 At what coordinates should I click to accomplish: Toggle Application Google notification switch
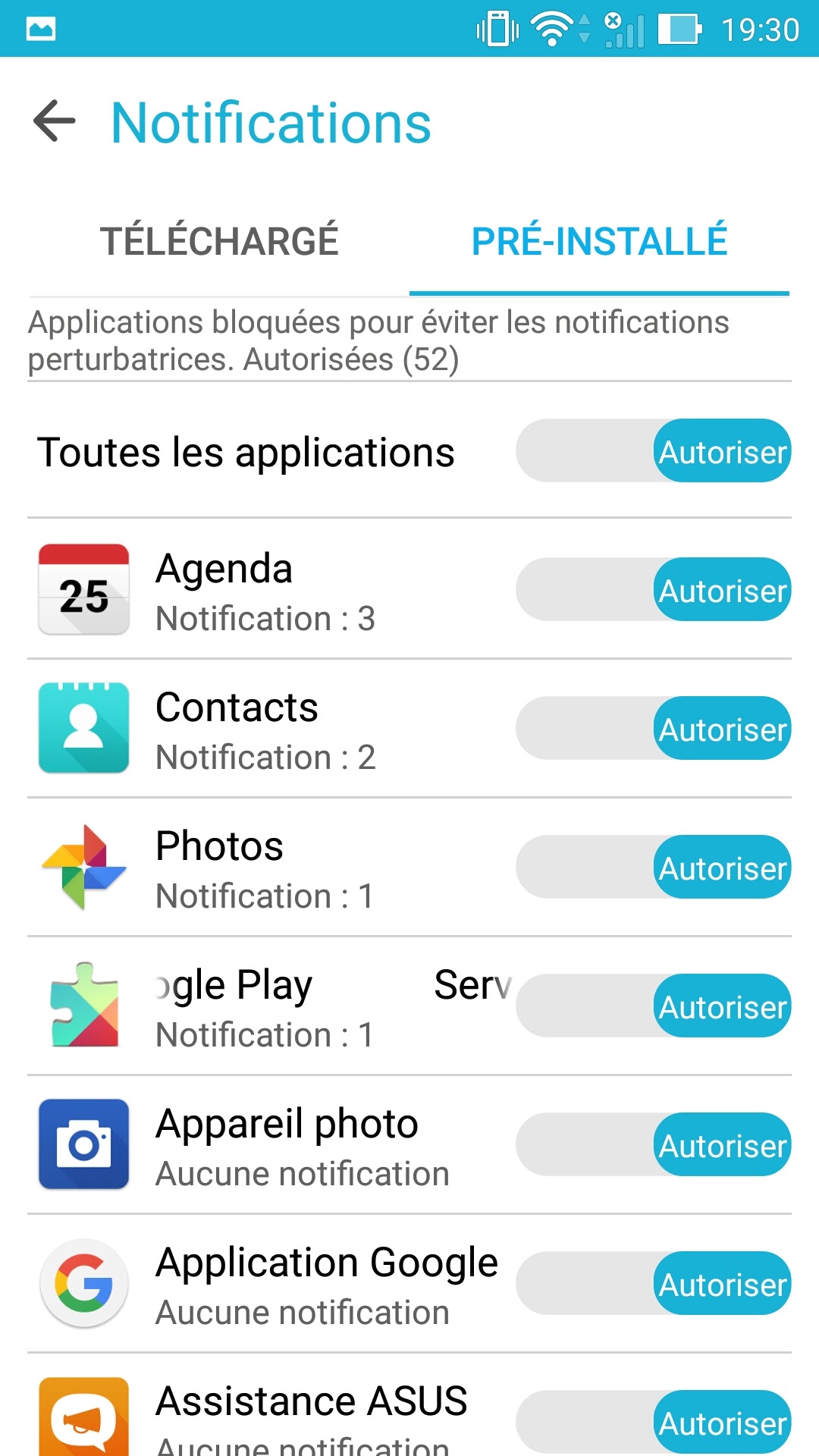pyautogui.click(x=653, y=1284)
